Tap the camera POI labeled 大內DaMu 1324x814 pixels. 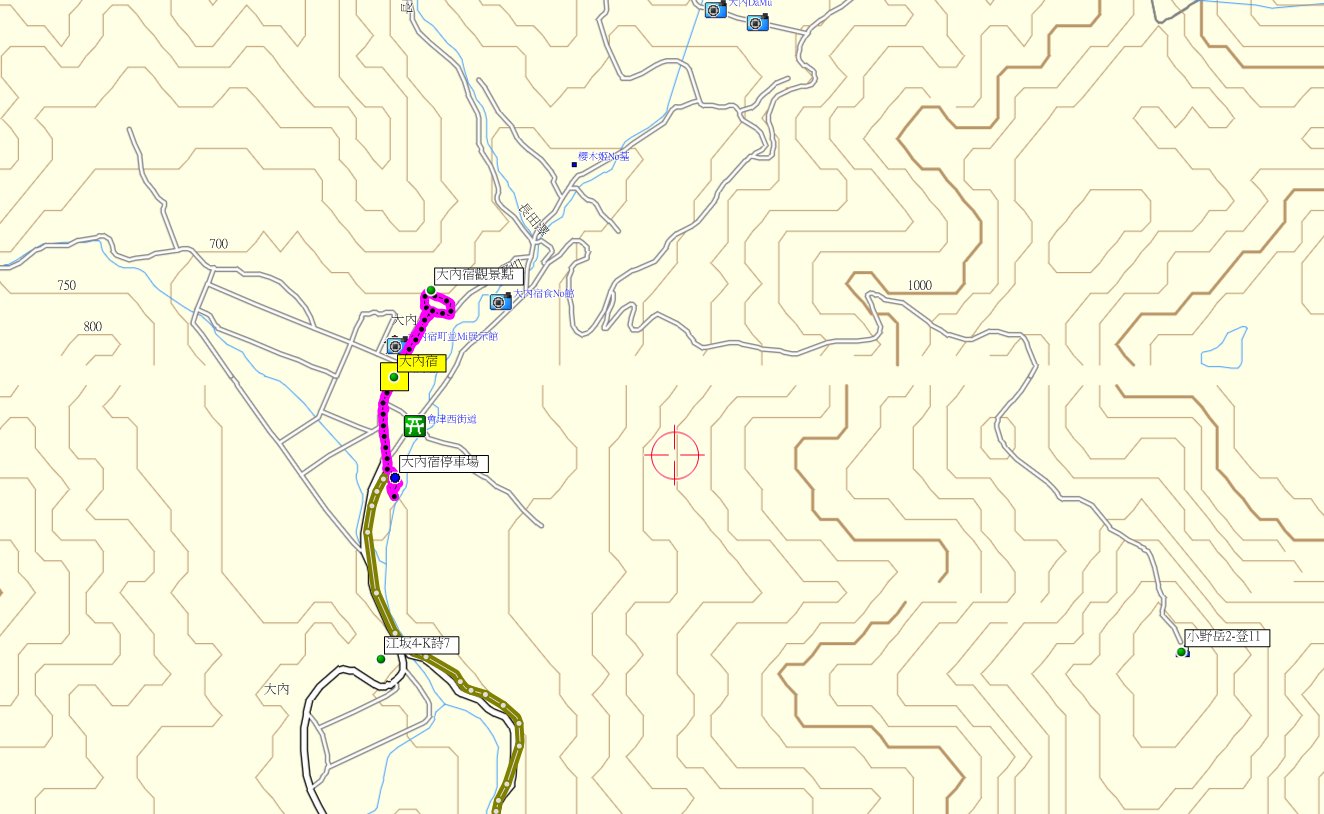[x=715, y=10]
